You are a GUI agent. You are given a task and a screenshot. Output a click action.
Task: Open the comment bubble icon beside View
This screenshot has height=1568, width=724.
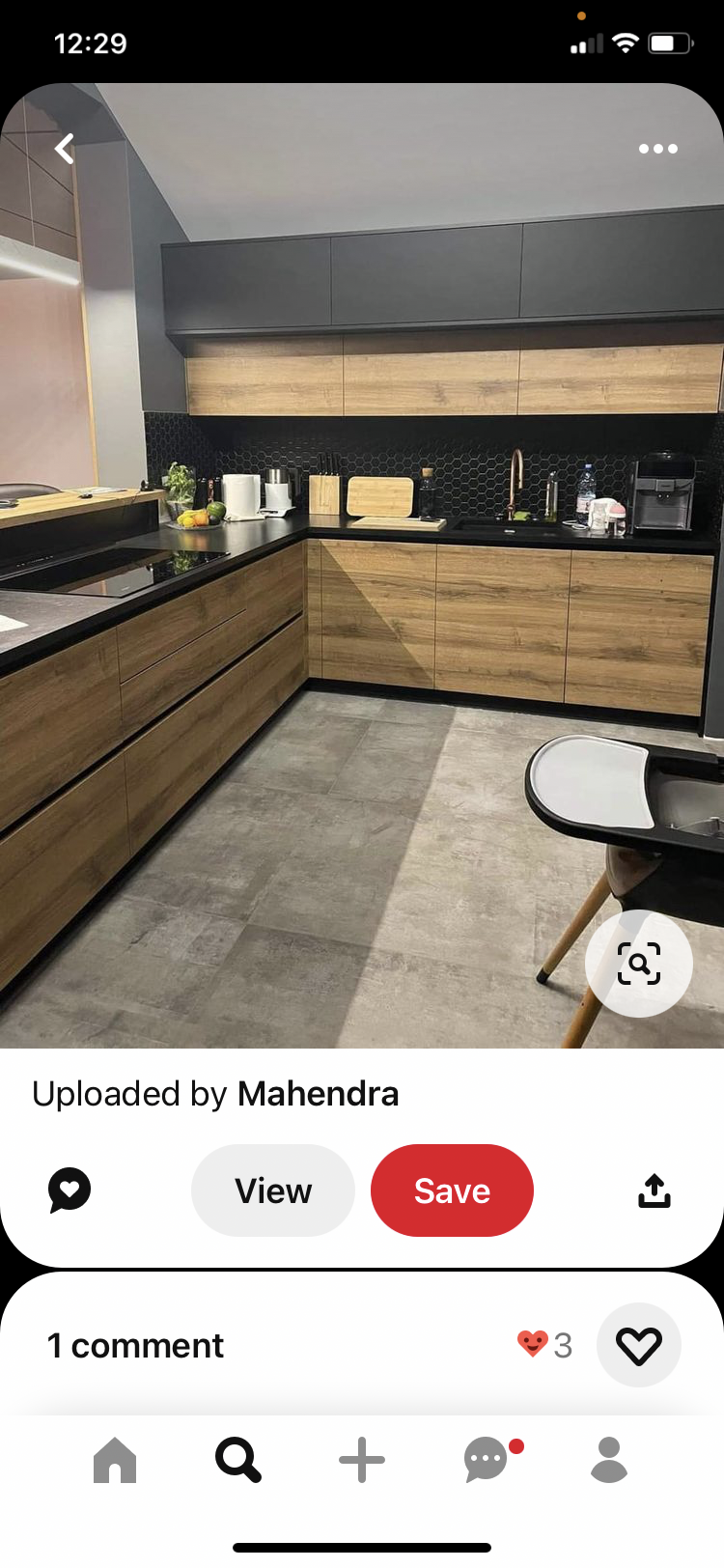coord(70,1190)
